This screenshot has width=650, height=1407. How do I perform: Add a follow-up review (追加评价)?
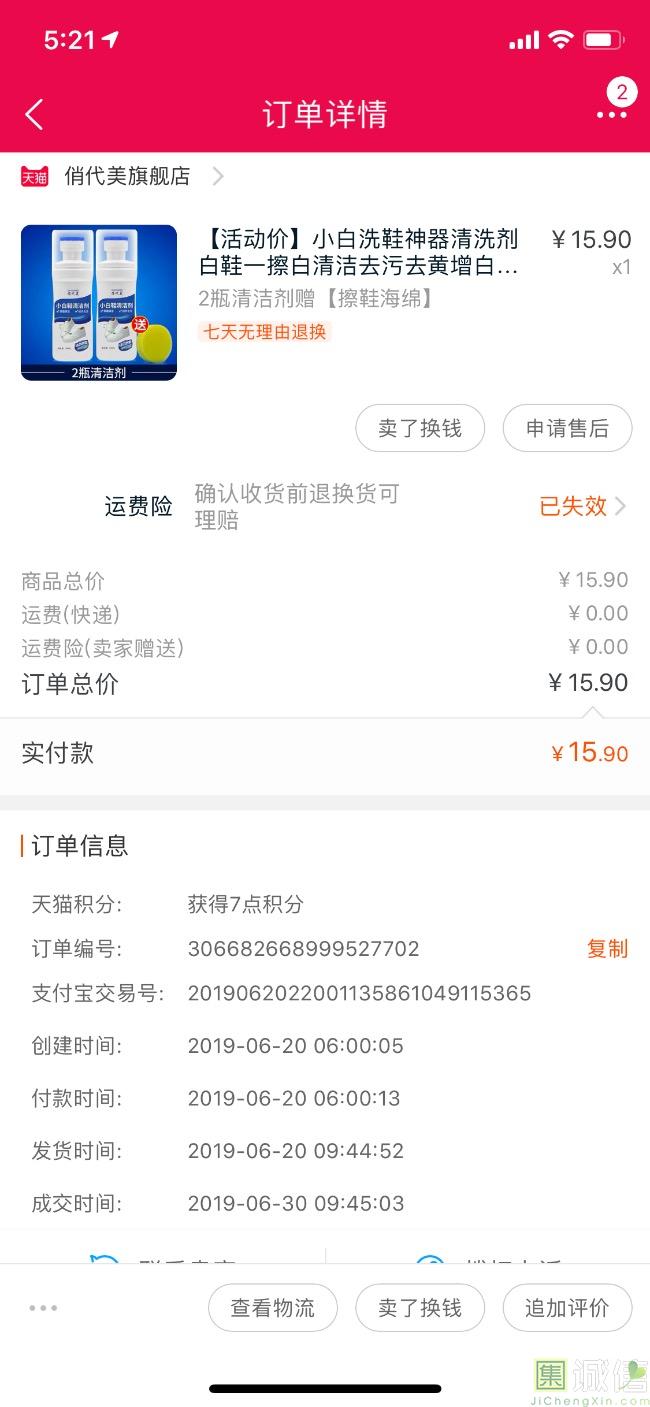(567, 1308)
